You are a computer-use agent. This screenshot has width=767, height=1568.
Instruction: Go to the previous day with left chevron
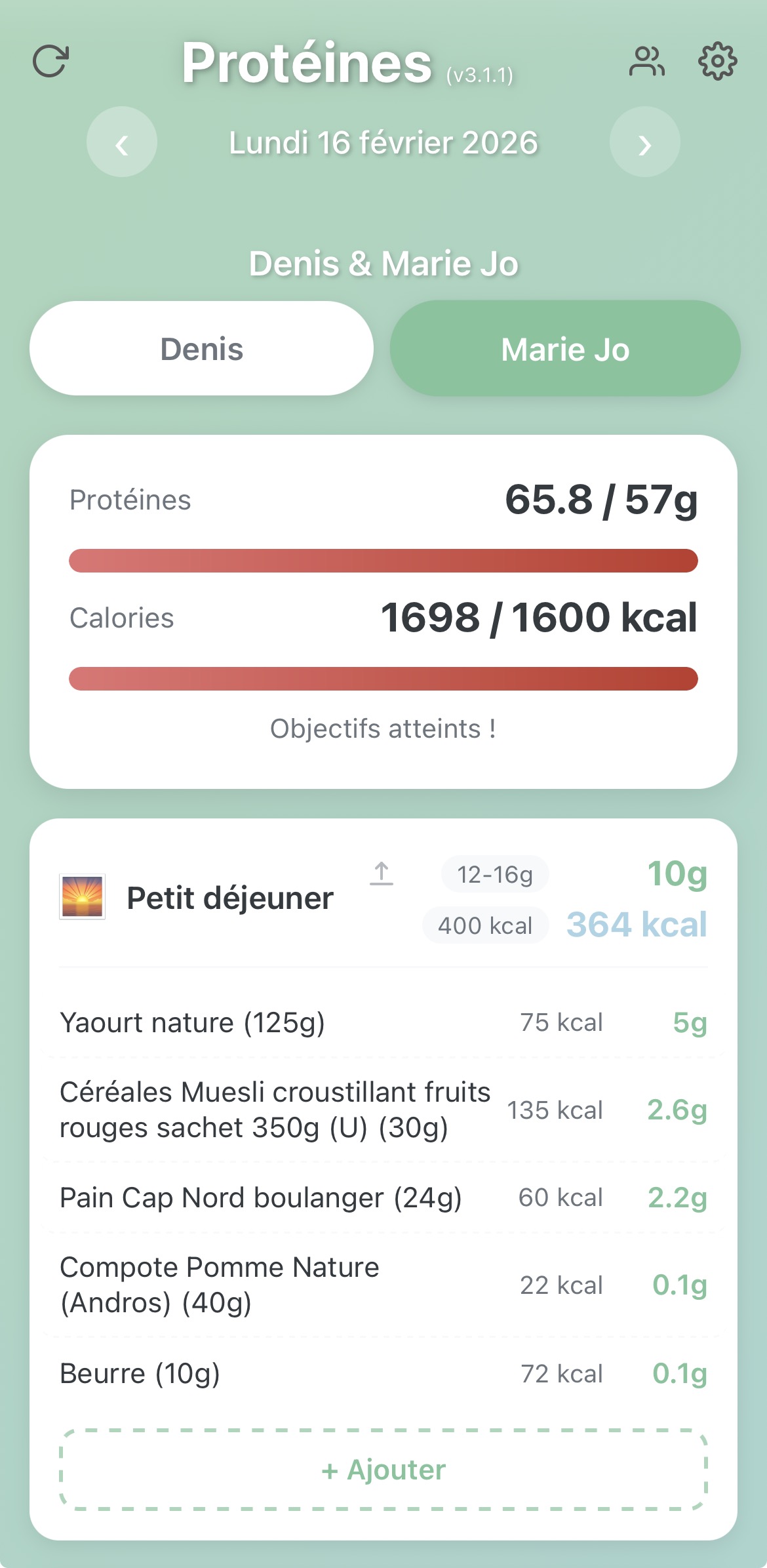(121, 142)
